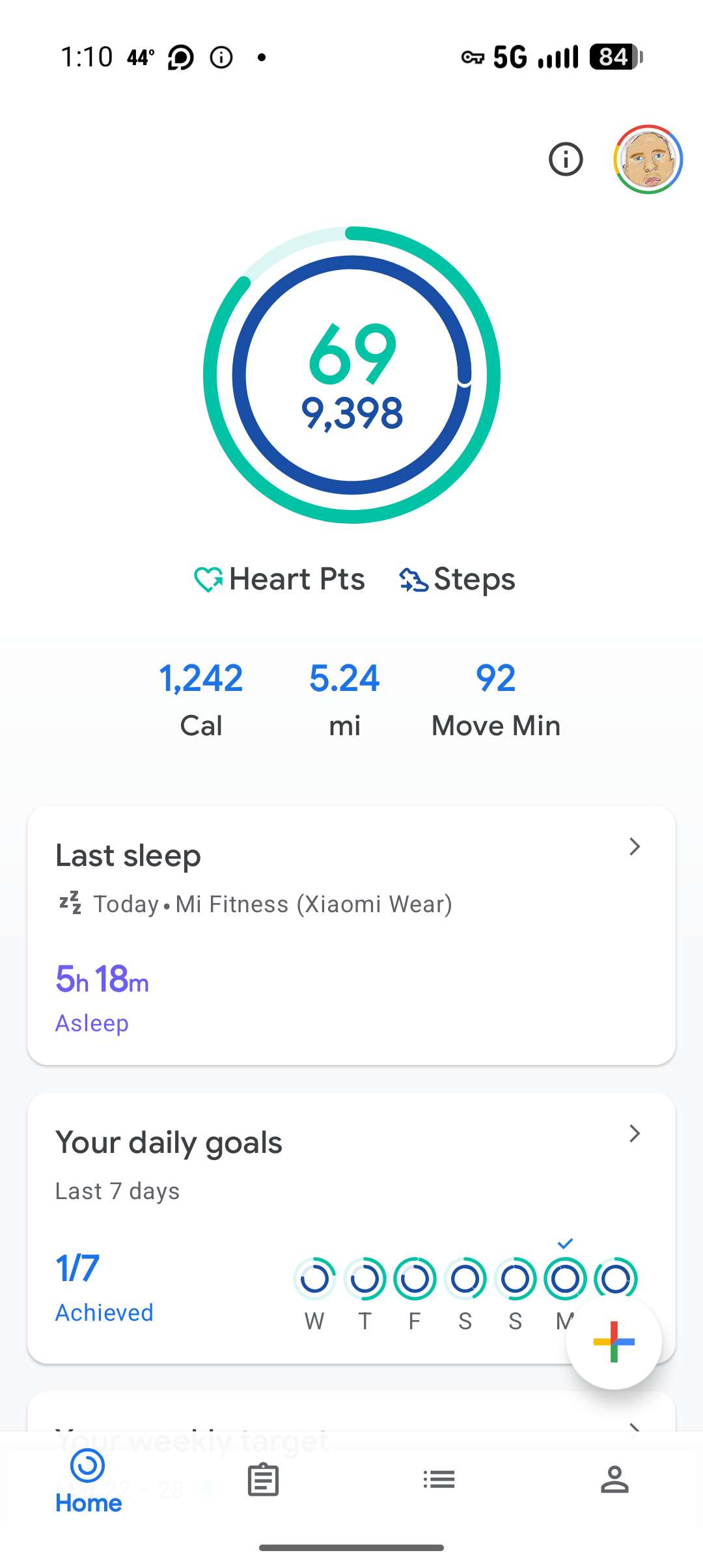View the 5.24 mi distance details
This screenshot has width=703, height=1568.
point(344,700)
